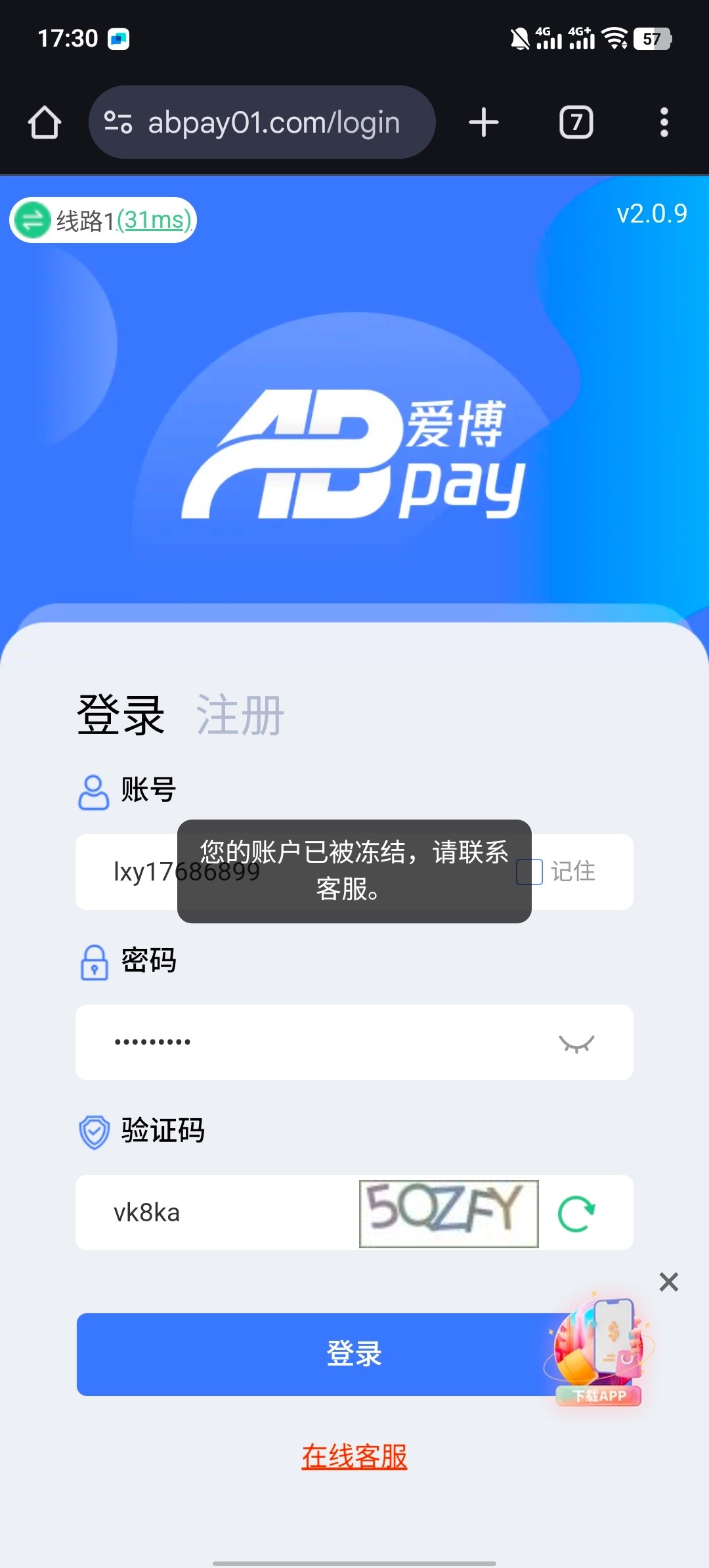Screen dimensions: 709x1568
Task: Select the 登录 tab heading
Action: point(121,716)
